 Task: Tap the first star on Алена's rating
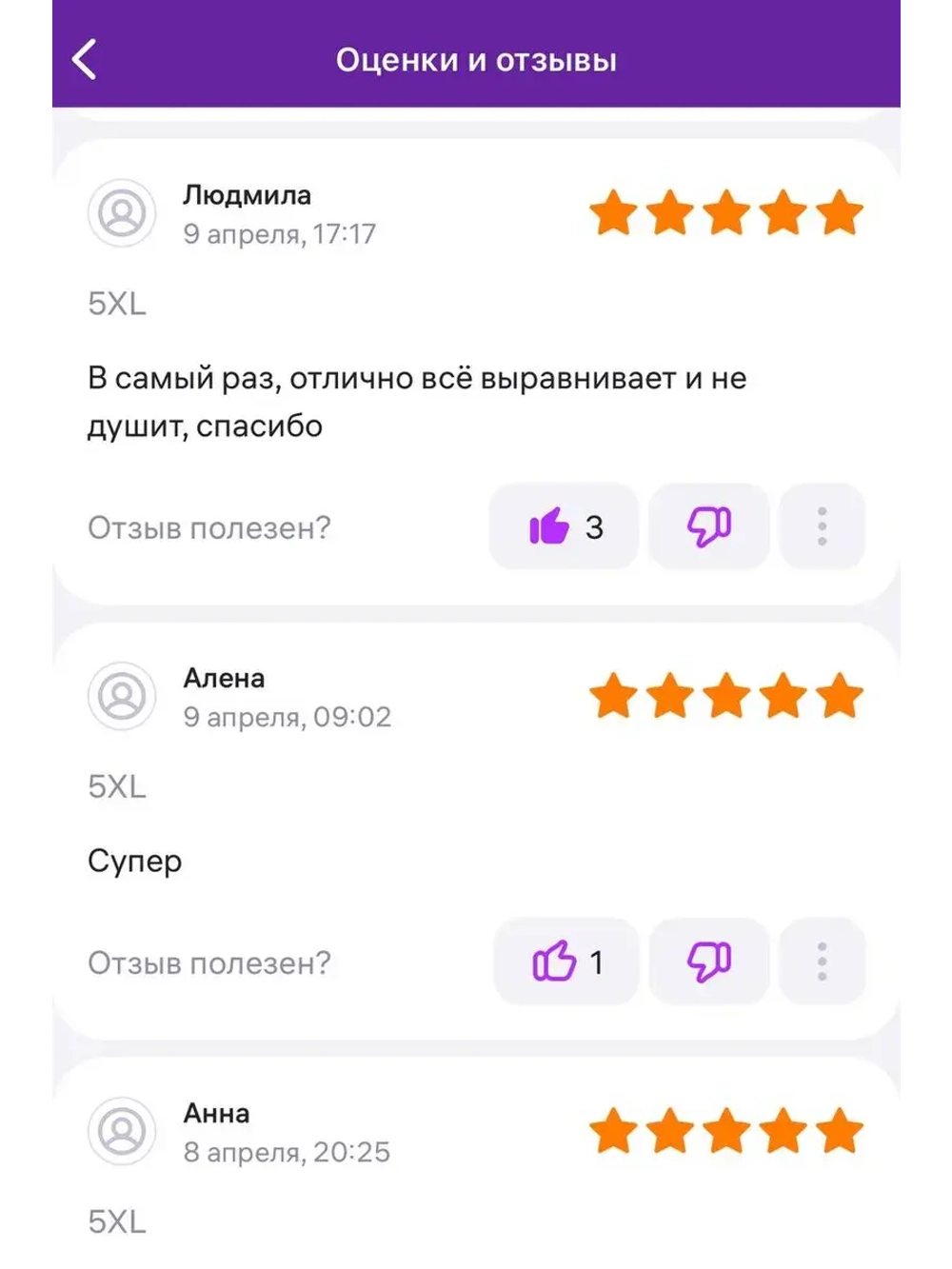click(614, 696)
